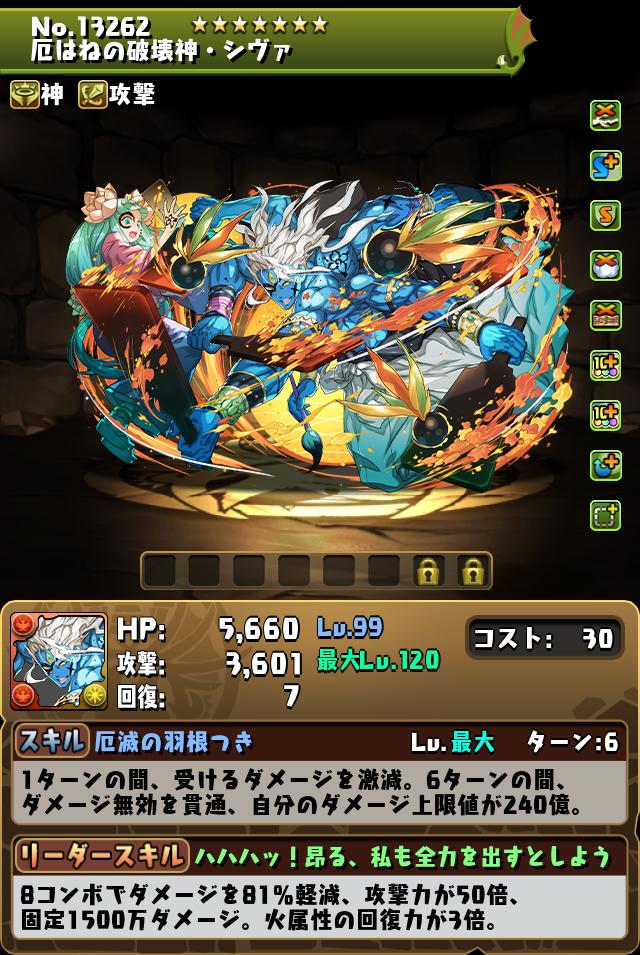Screen dimensions: 640x955
Task: View the tape resist awakening
Action: (605, 314)
